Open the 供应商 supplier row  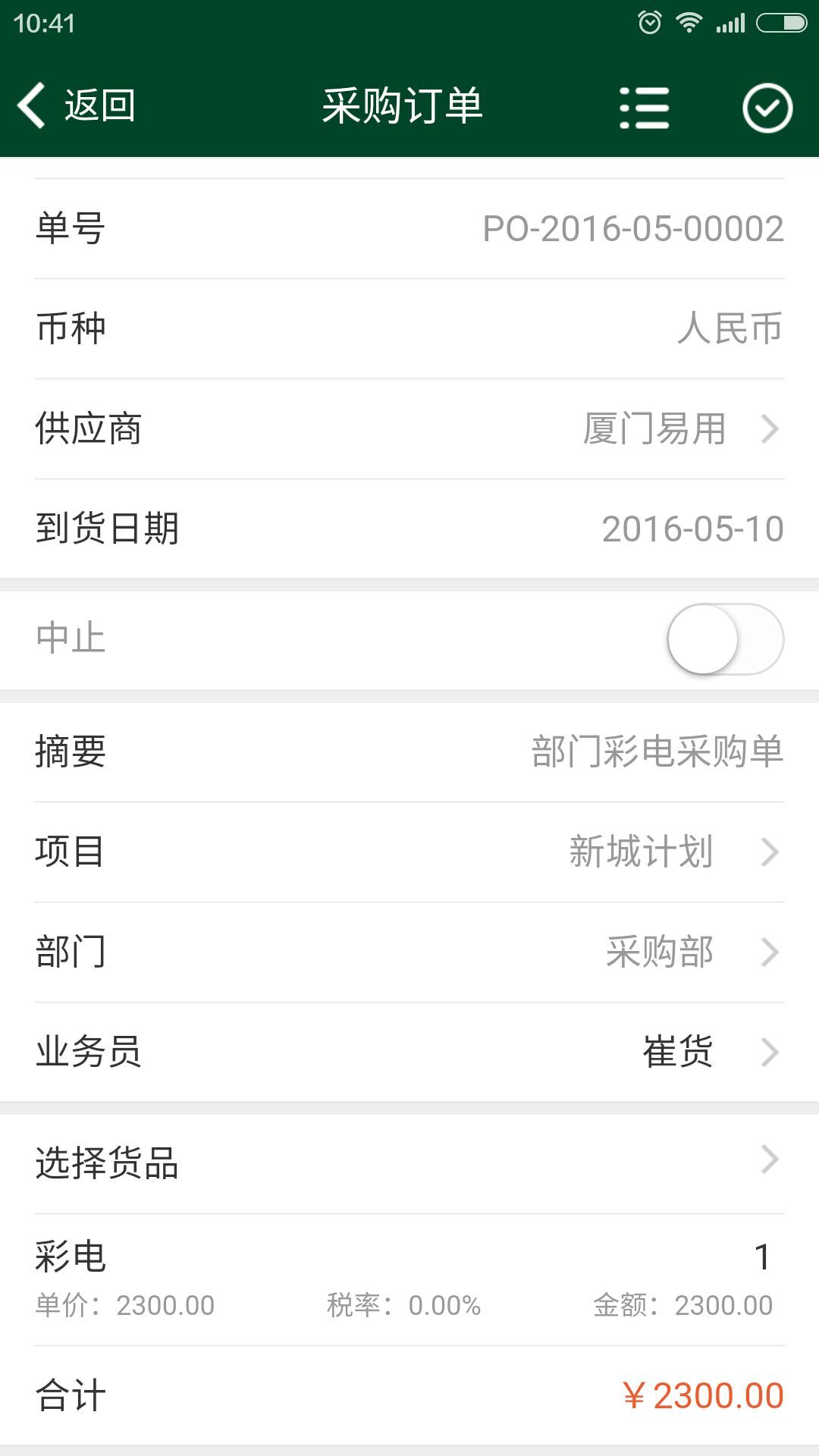pyautogui.click(x=409, y=429)
